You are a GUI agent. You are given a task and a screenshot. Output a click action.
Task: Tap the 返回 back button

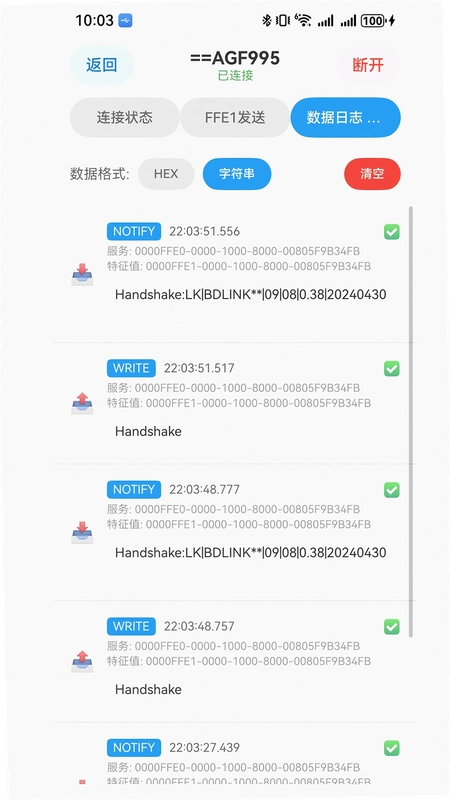point(102,65)
